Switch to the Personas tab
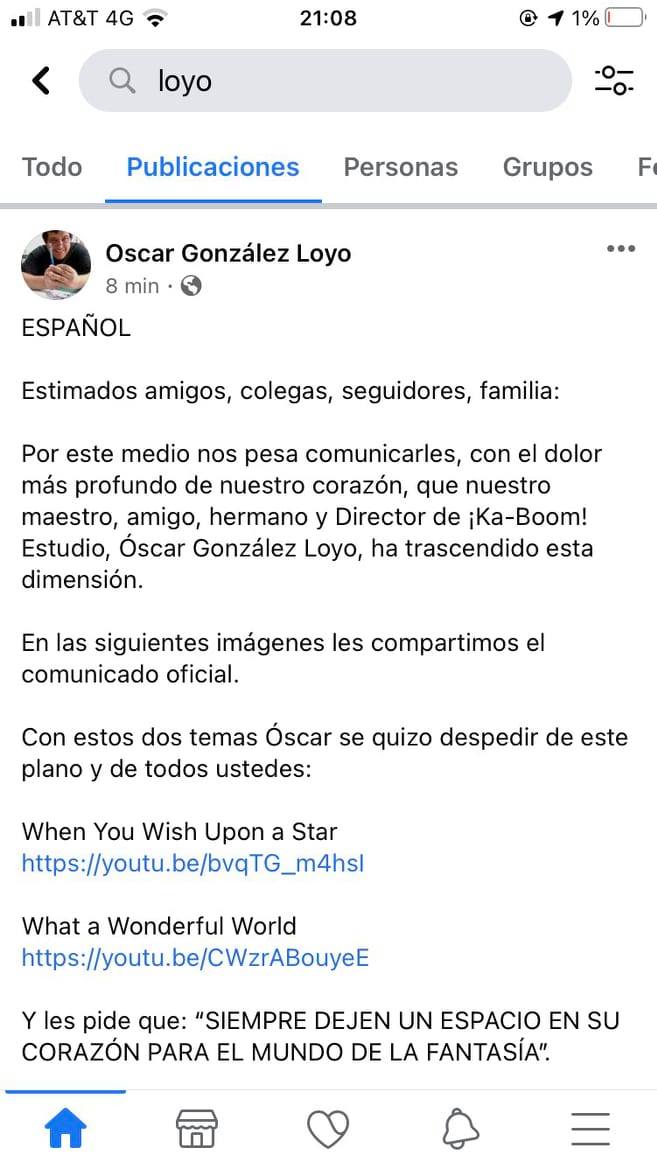657x1168 pixels. tap(400, 167)
